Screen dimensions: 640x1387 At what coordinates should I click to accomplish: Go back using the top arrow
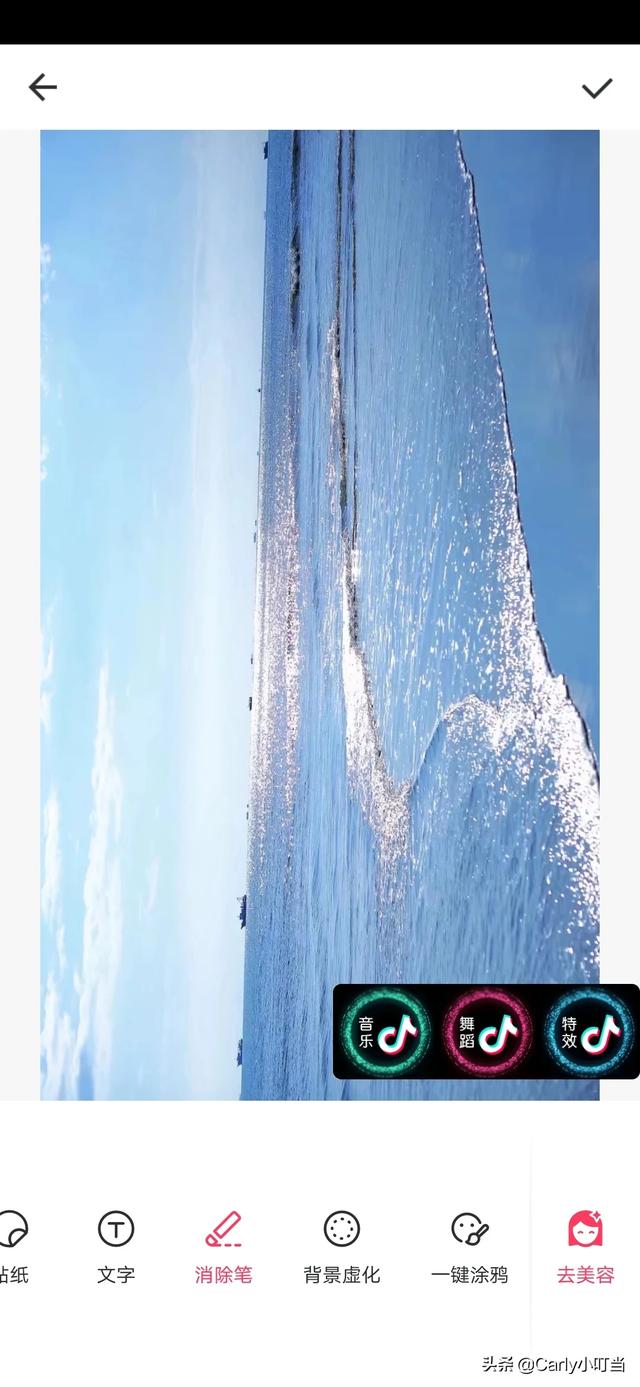coord(43,88)
